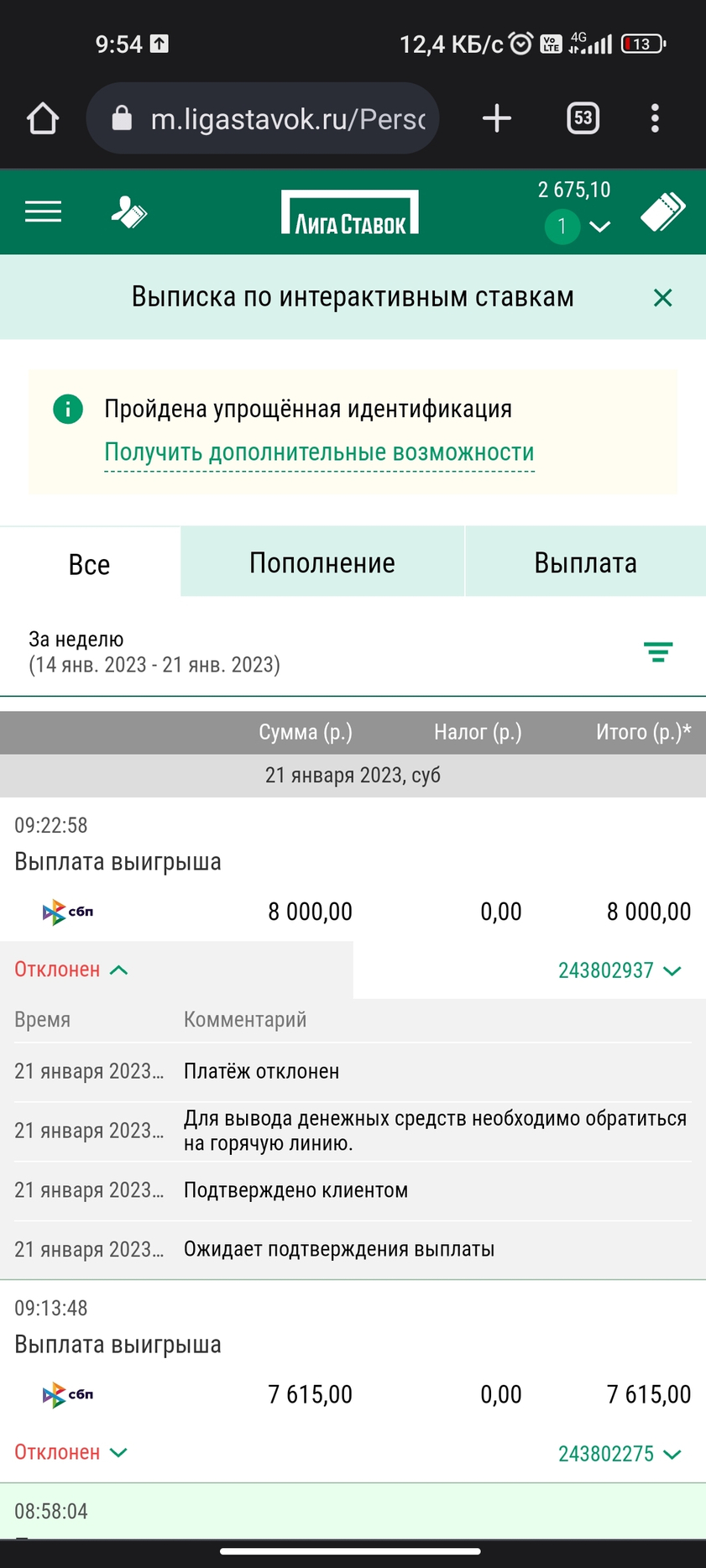The width and height of the screenshot is (706, 1568).
Task: Open the period filter icon
Action: click(x=658, y=652)
